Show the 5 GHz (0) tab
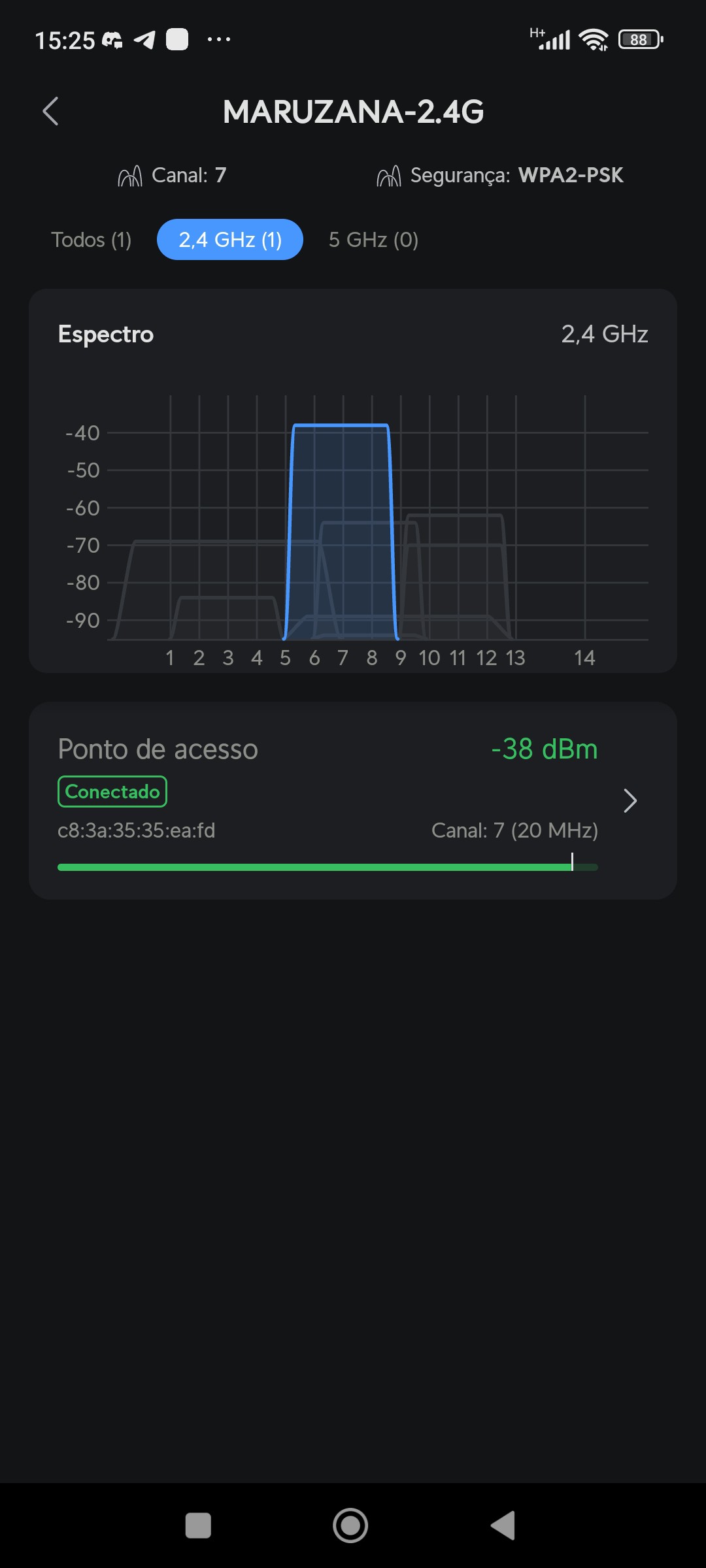This screenshot has height=1568, width=706. pos(373,240)
